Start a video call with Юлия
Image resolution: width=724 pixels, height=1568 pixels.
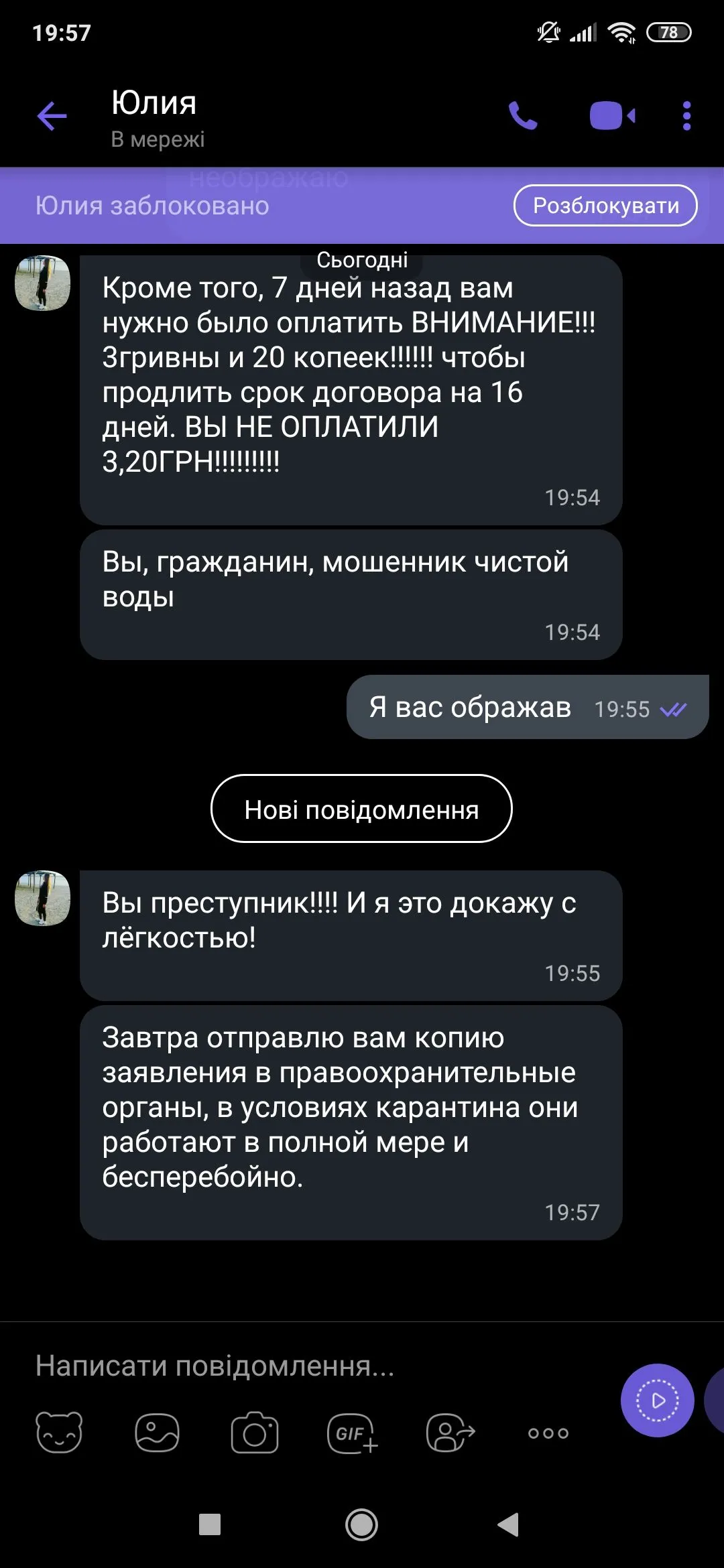coord(612,116)
